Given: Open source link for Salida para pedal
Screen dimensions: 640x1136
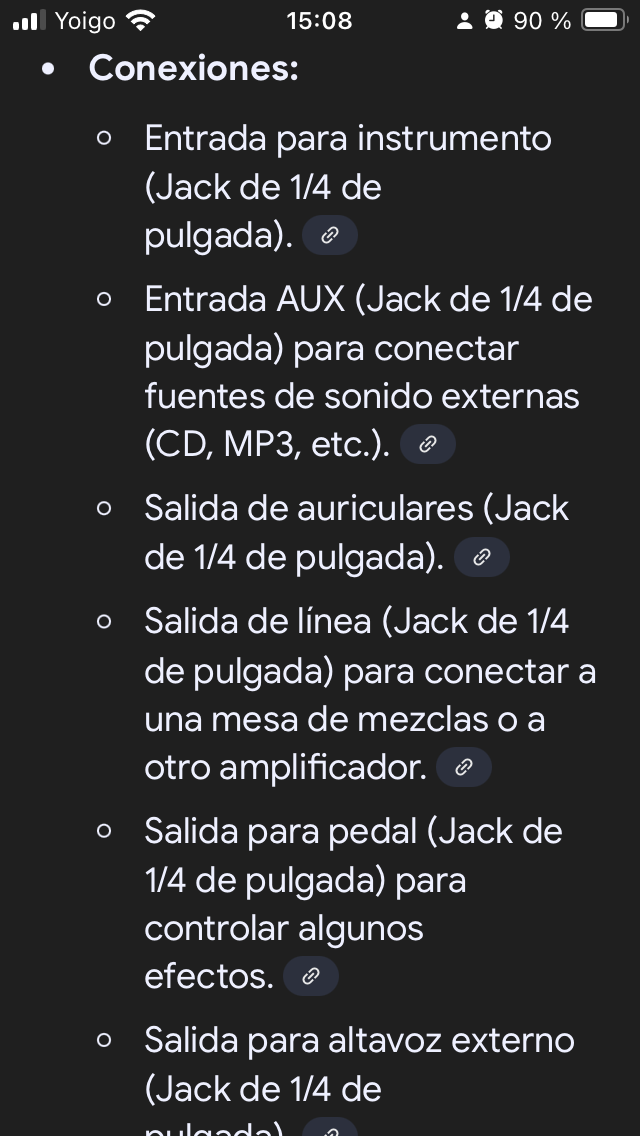Looking at the screenshot, I should click(310, 977).
